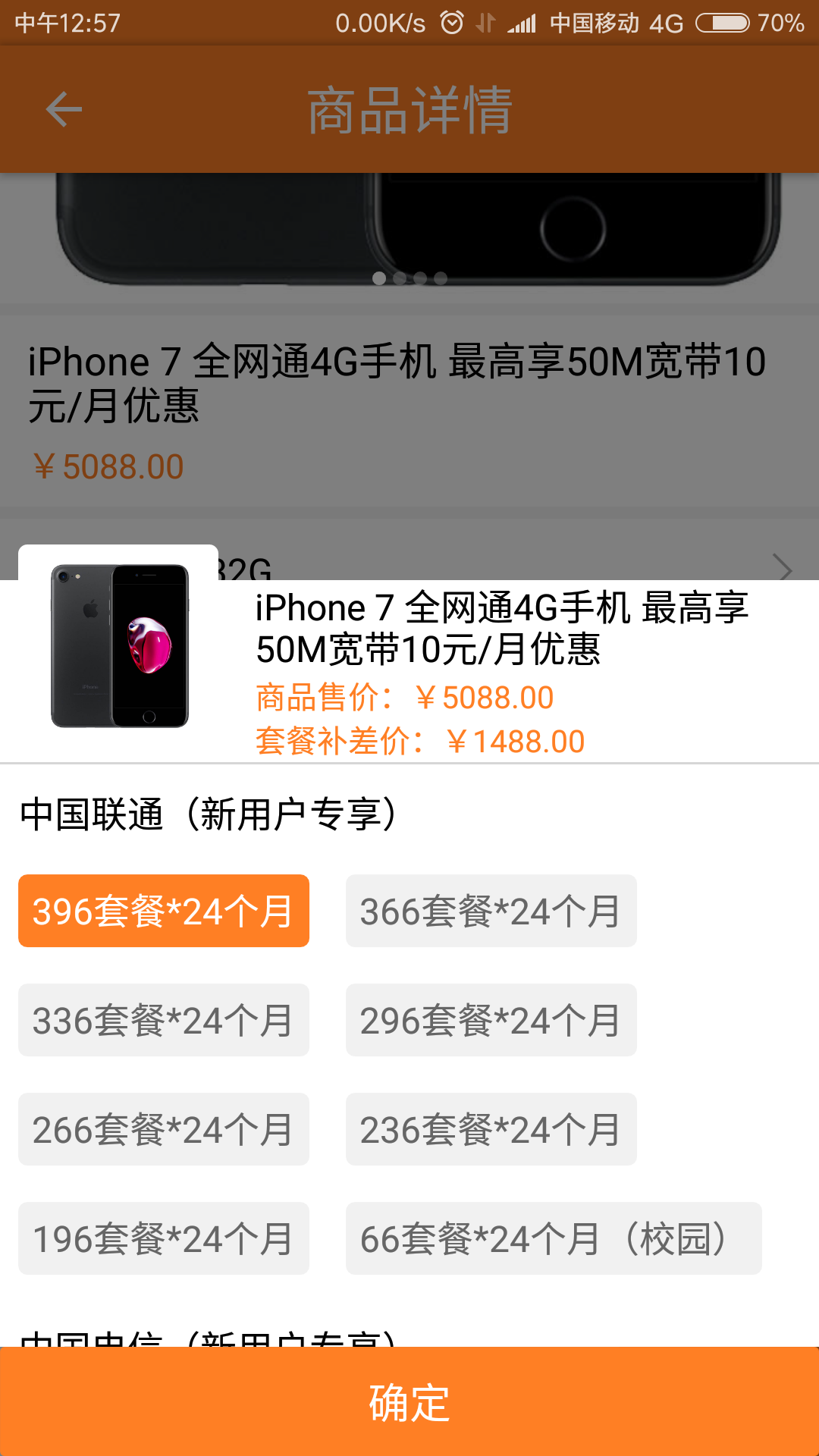Screen dimensions: 819x1456
Task: Choose the 66套餐*24个月（校园）plan
Action: click(554, 1238)
